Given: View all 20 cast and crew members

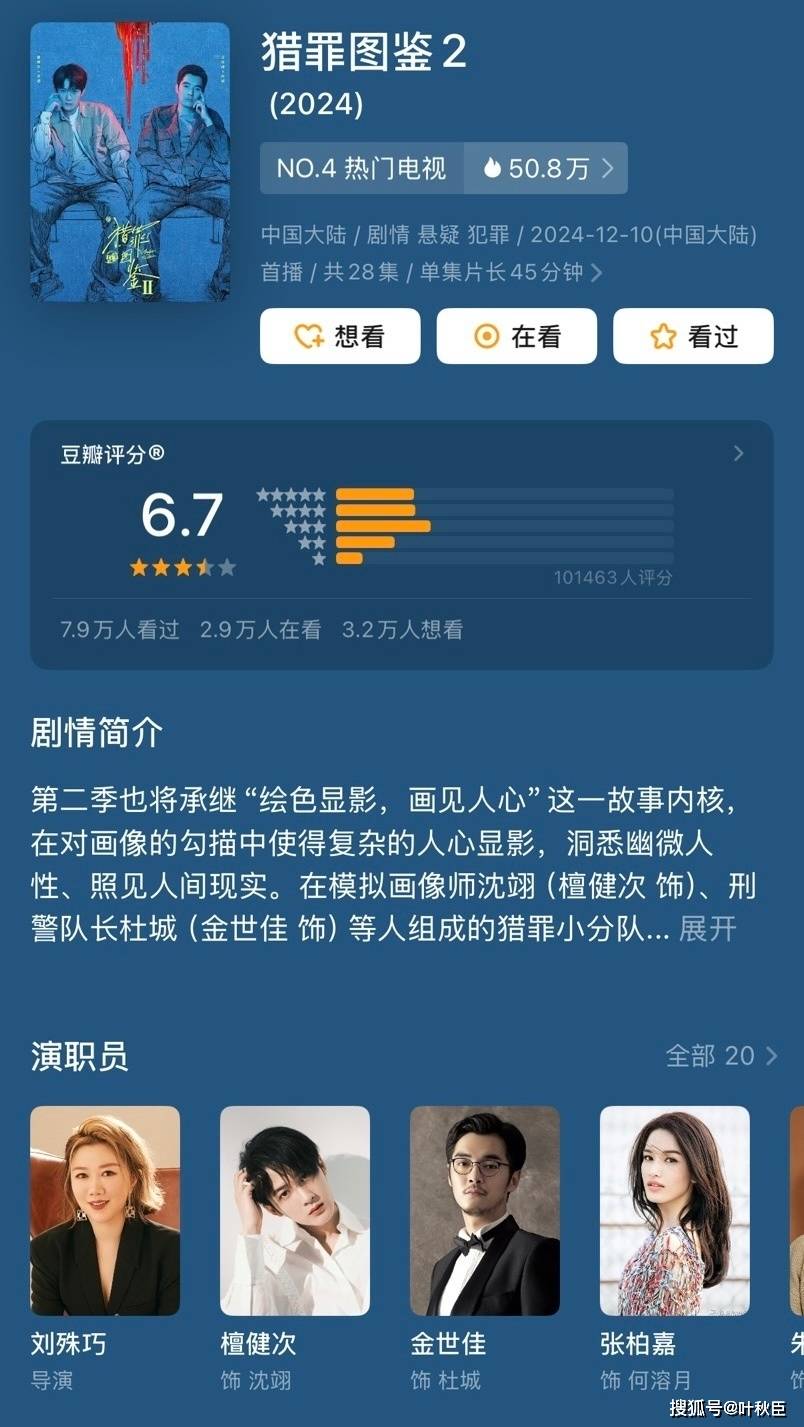Looking at the screenshot, I should (x=721, y=1056).
